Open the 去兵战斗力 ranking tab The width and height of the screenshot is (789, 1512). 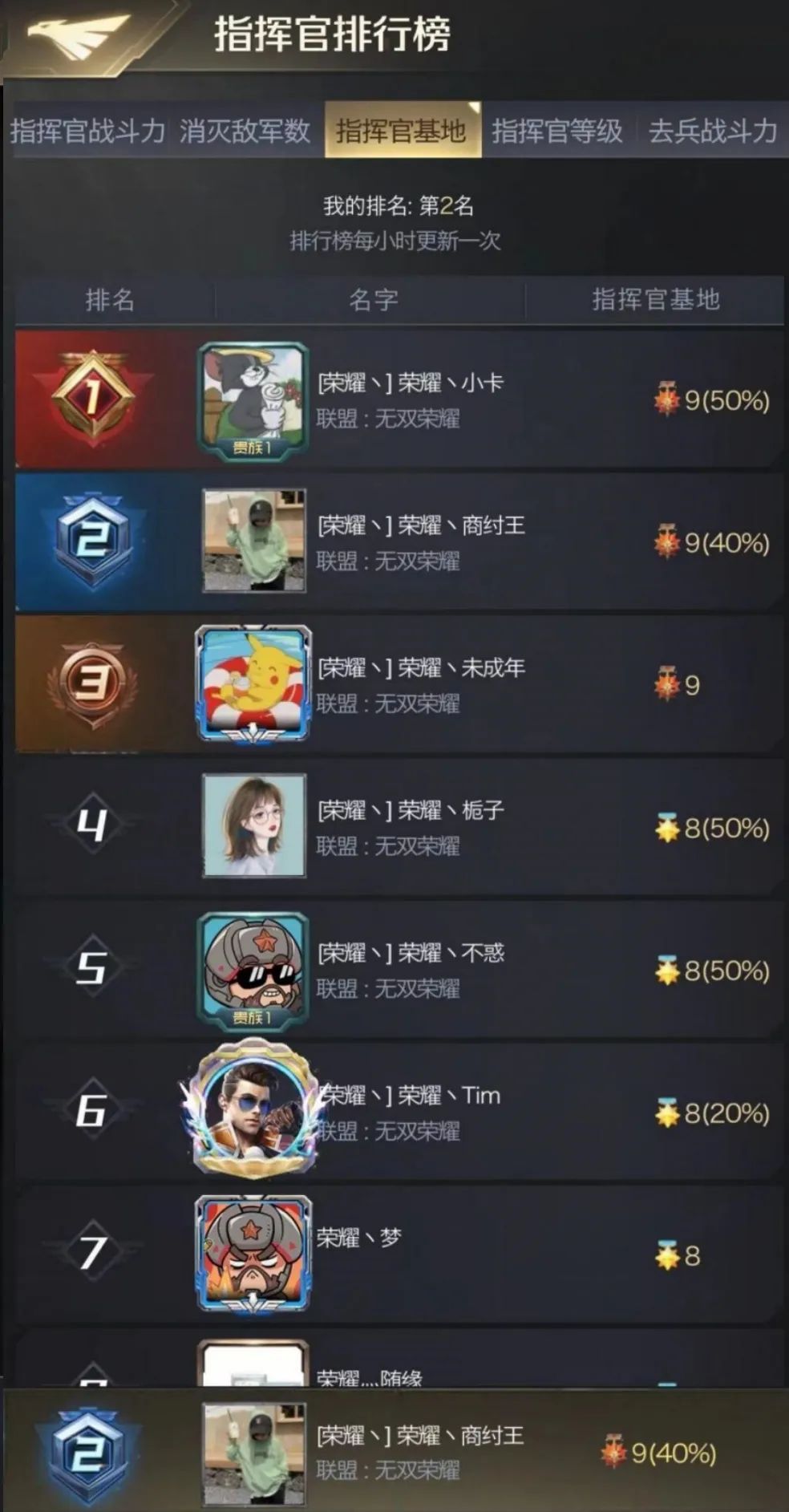tap(712, 131)
